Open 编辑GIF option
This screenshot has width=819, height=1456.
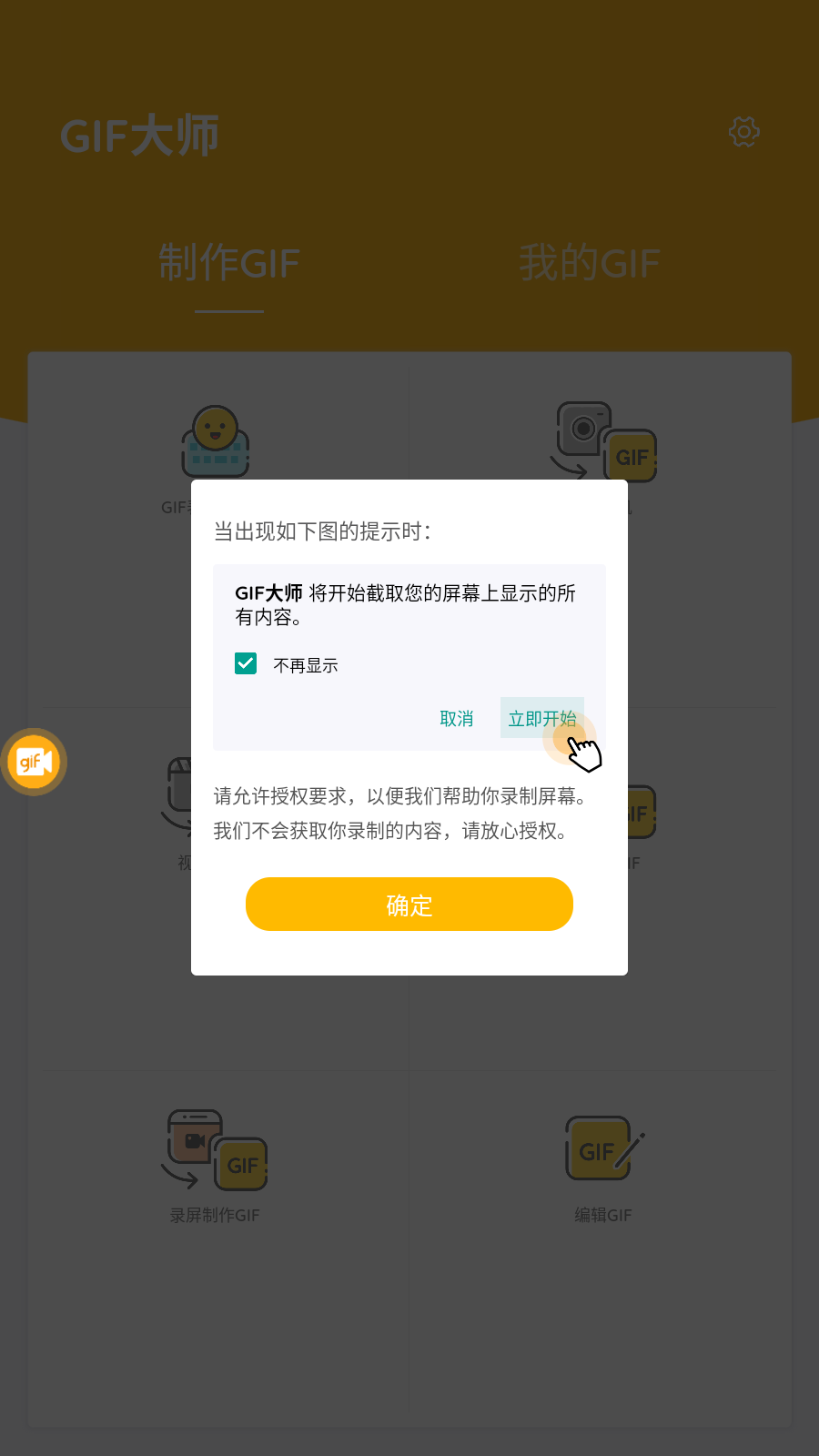[x=603, y=1165]
